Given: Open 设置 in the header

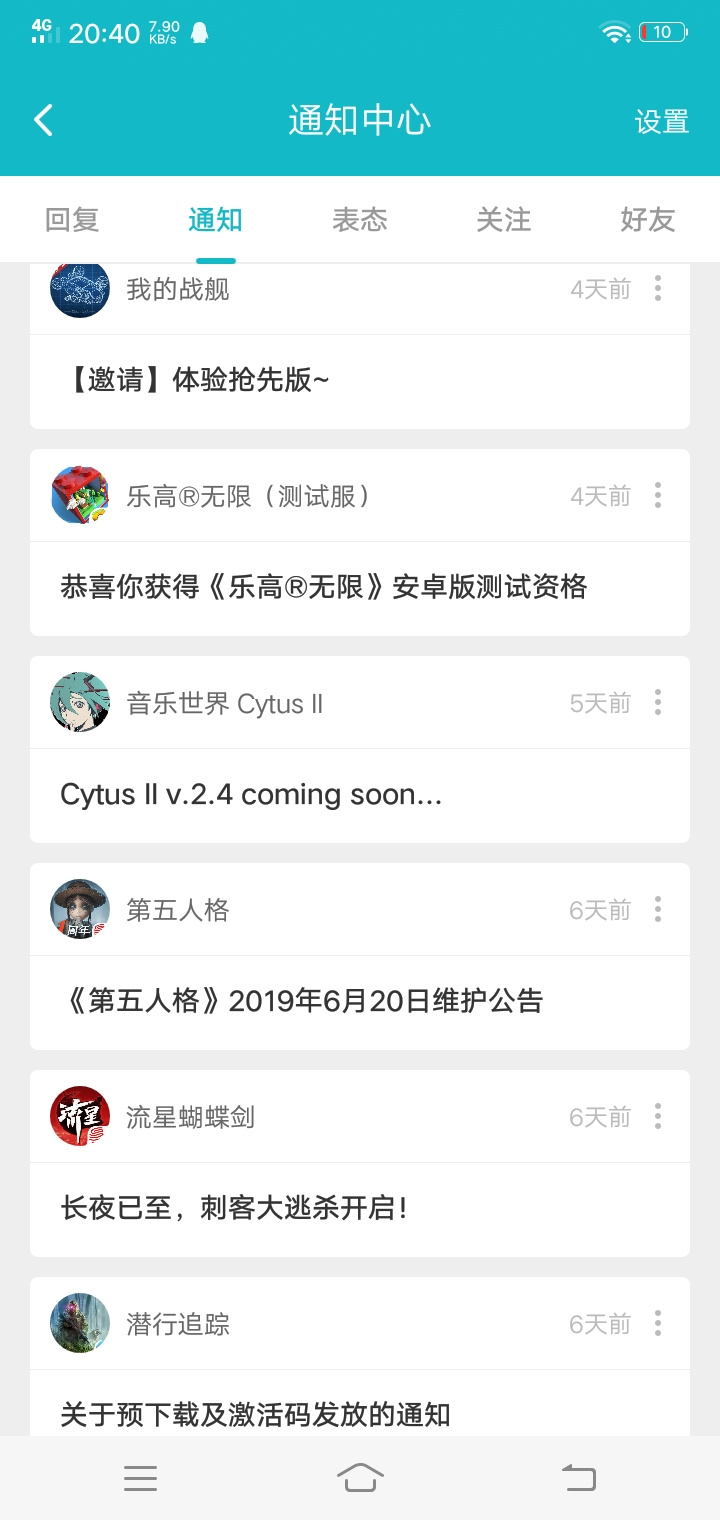Looking at the screenshot, I should (662, 122).
